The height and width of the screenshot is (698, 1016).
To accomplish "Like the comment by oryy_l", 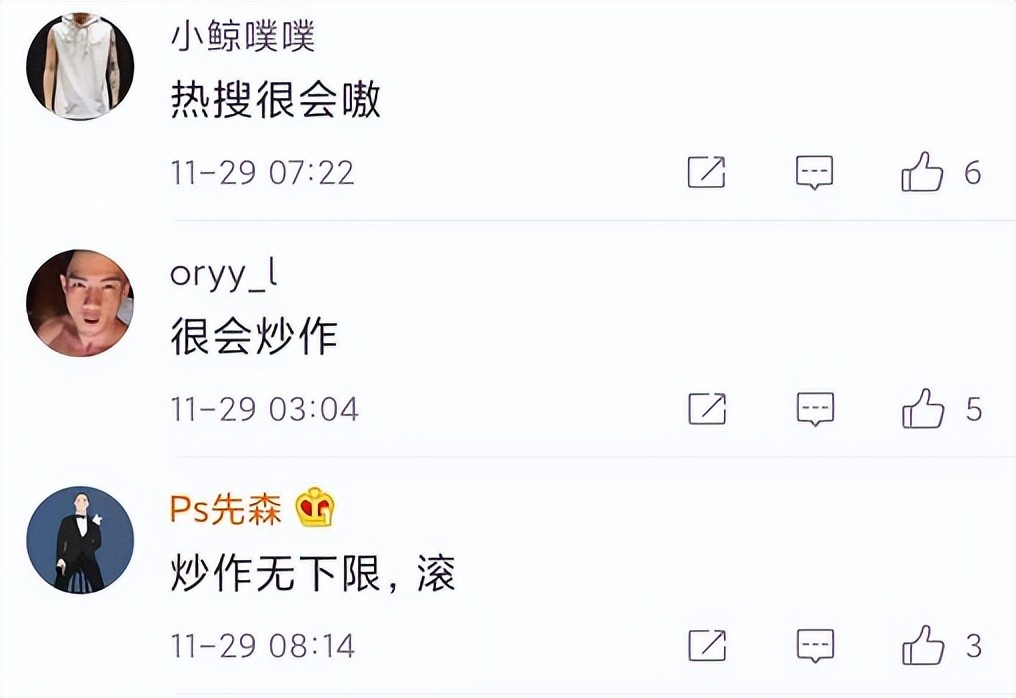I will (x=922, y=409).
